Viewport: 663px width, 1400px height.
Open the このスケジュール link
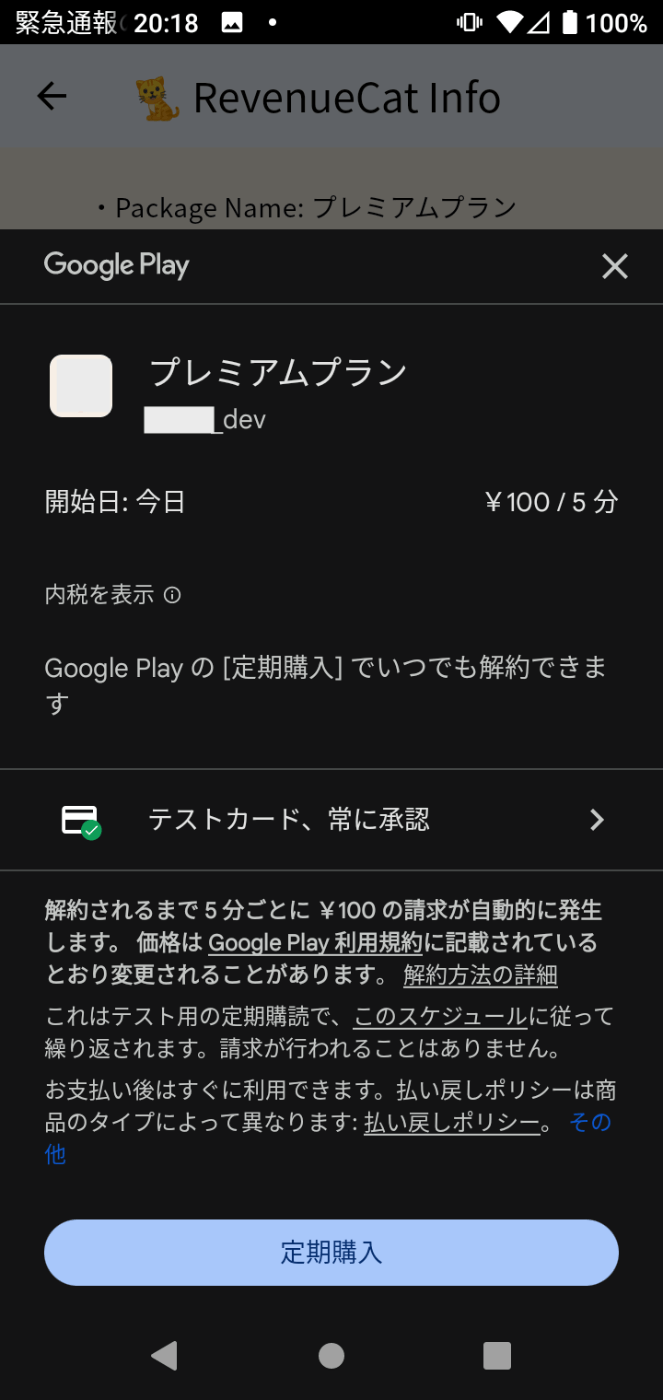pyautogui.click(x=440, y=1017)
